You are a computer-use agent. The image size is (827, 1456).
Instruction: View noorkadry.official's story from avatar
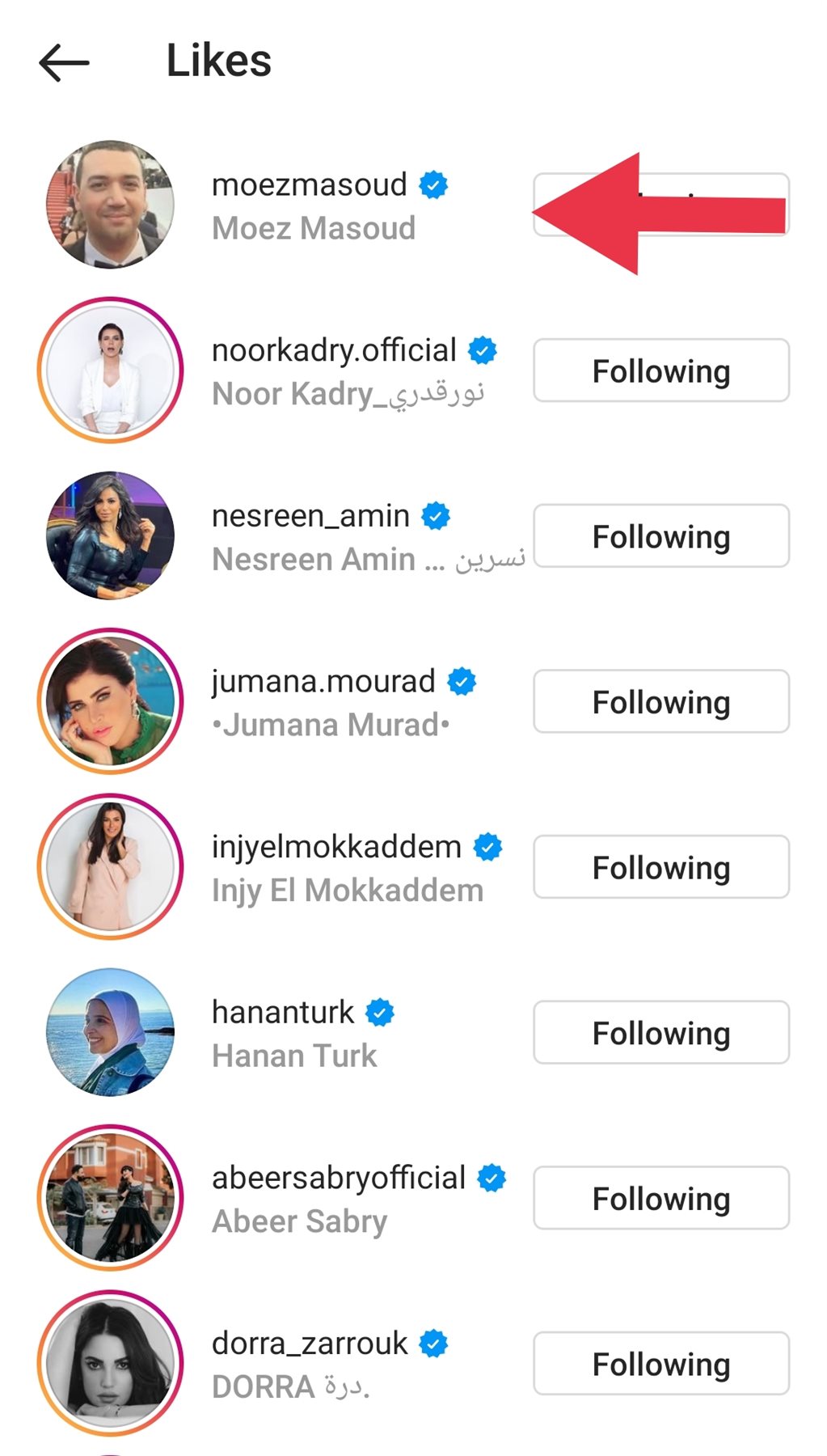(x=111, y=370)
